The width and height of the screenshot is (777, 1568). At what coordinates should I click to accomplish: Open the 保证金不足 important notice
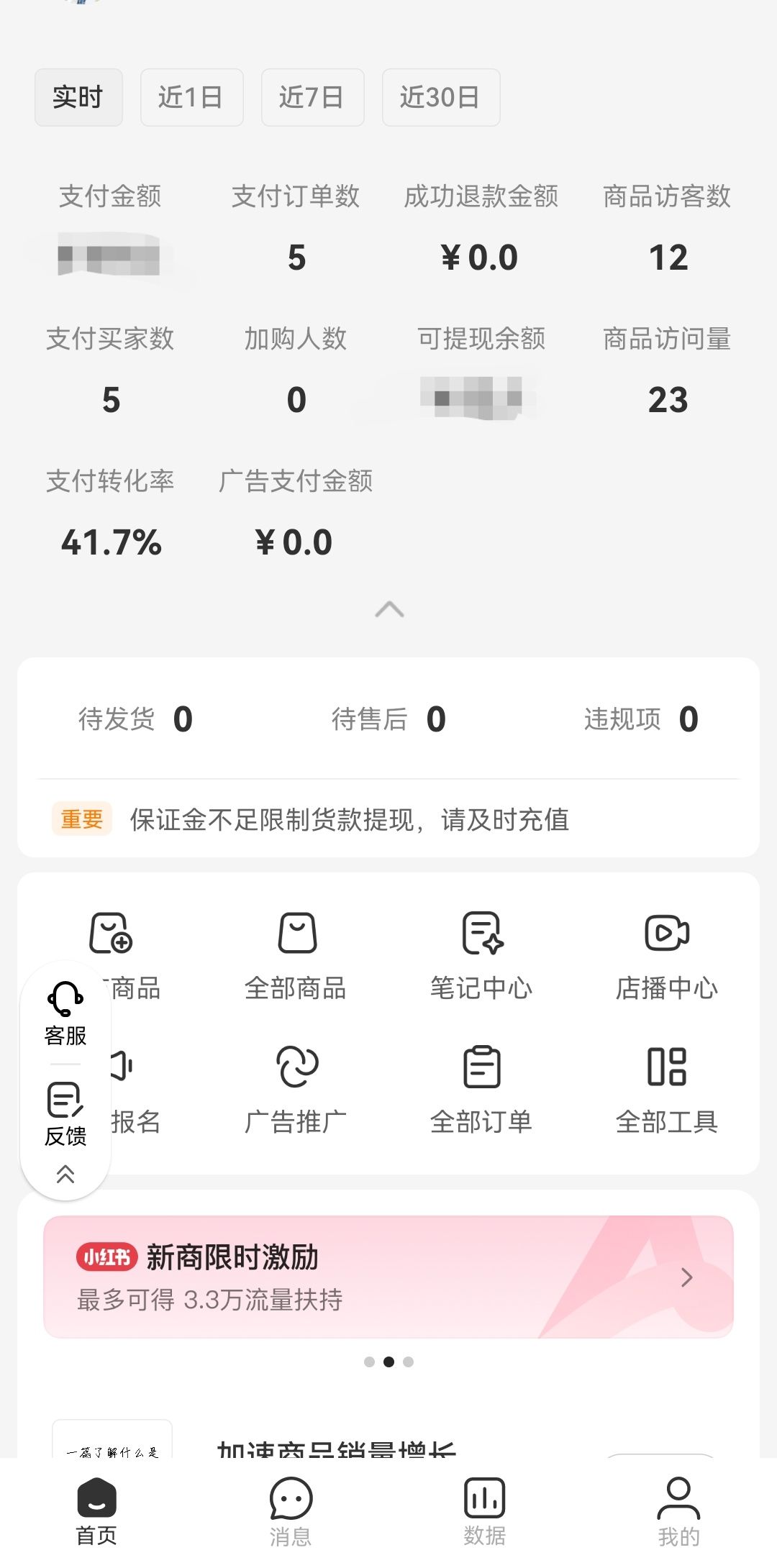pyautogui.click(x=350, y=819)
